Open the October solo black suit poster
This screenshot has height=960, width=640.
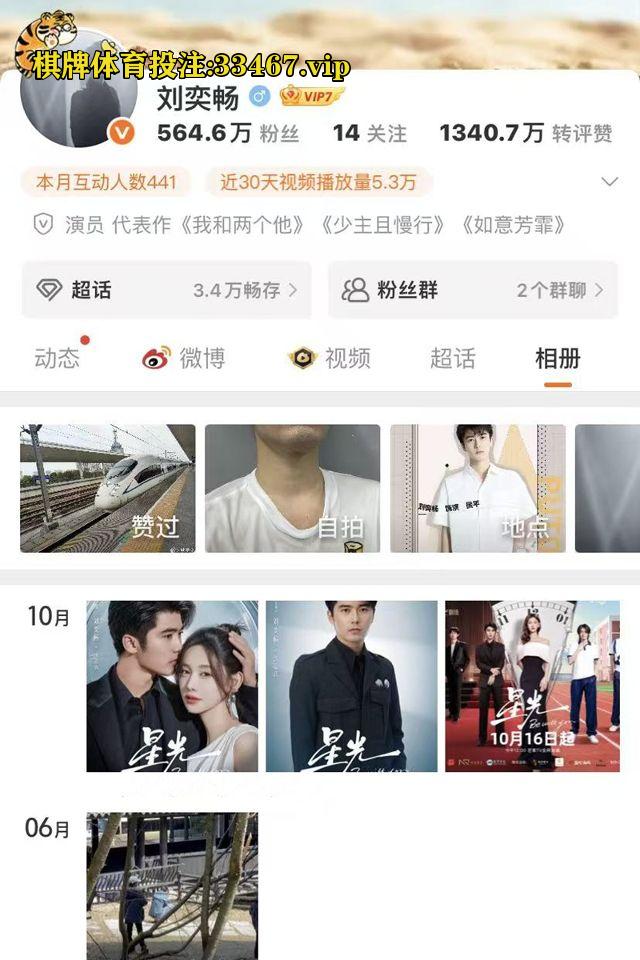[x=351, y=686]
